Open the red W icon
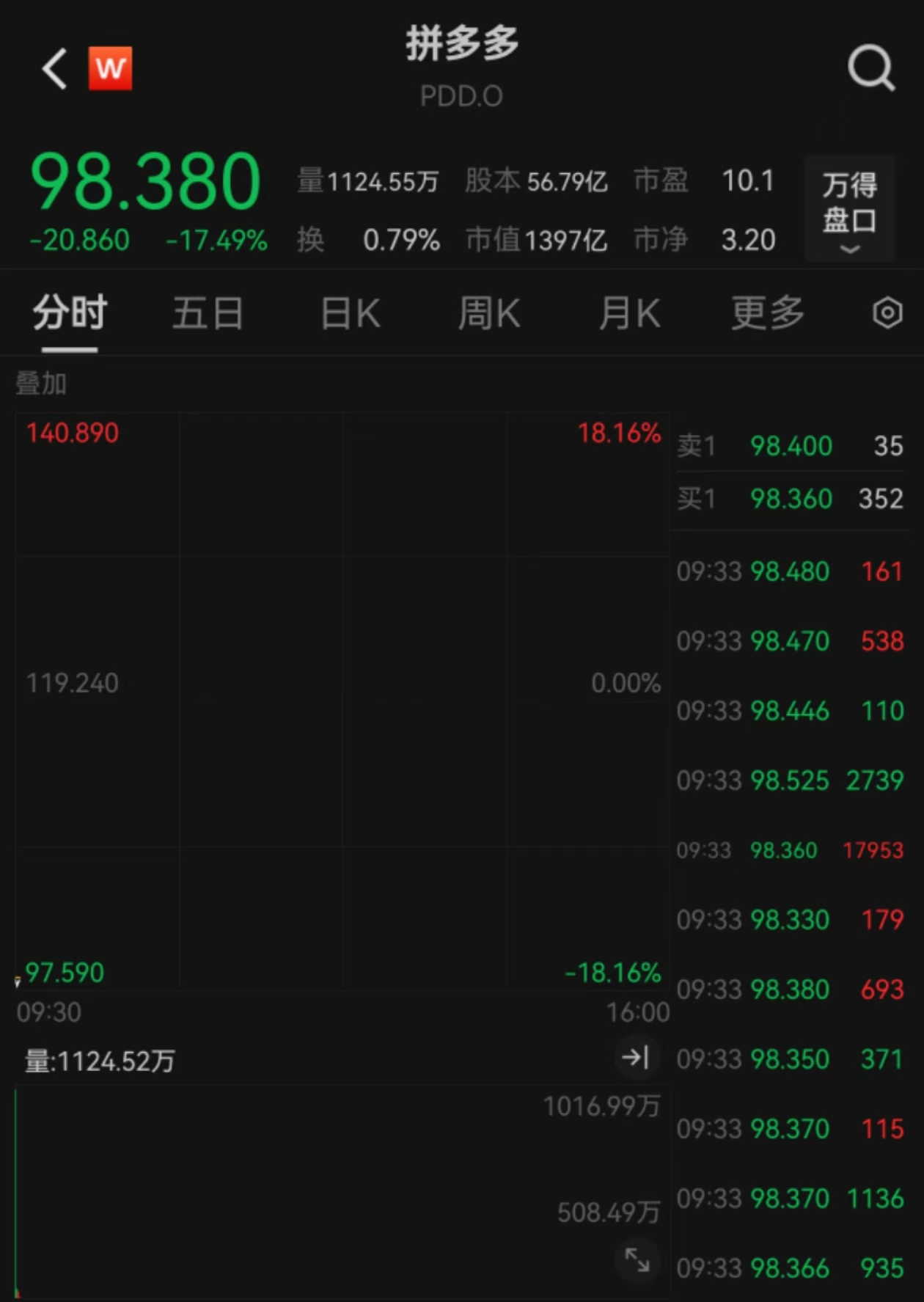This screenshot has height=1302, width=924. click(111, 69)
